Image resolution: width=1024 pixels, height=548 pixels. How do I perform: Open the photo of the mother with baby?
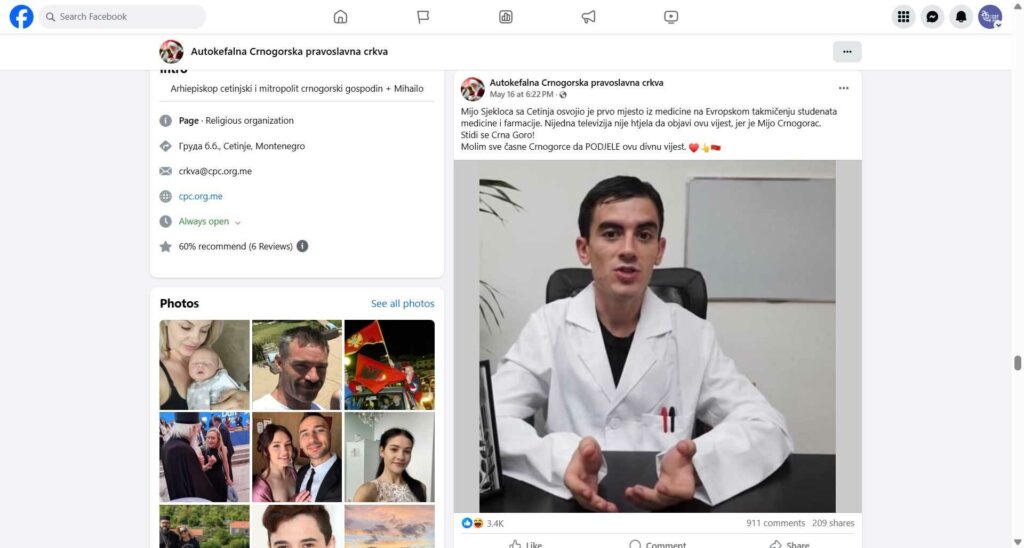[204, 364]
